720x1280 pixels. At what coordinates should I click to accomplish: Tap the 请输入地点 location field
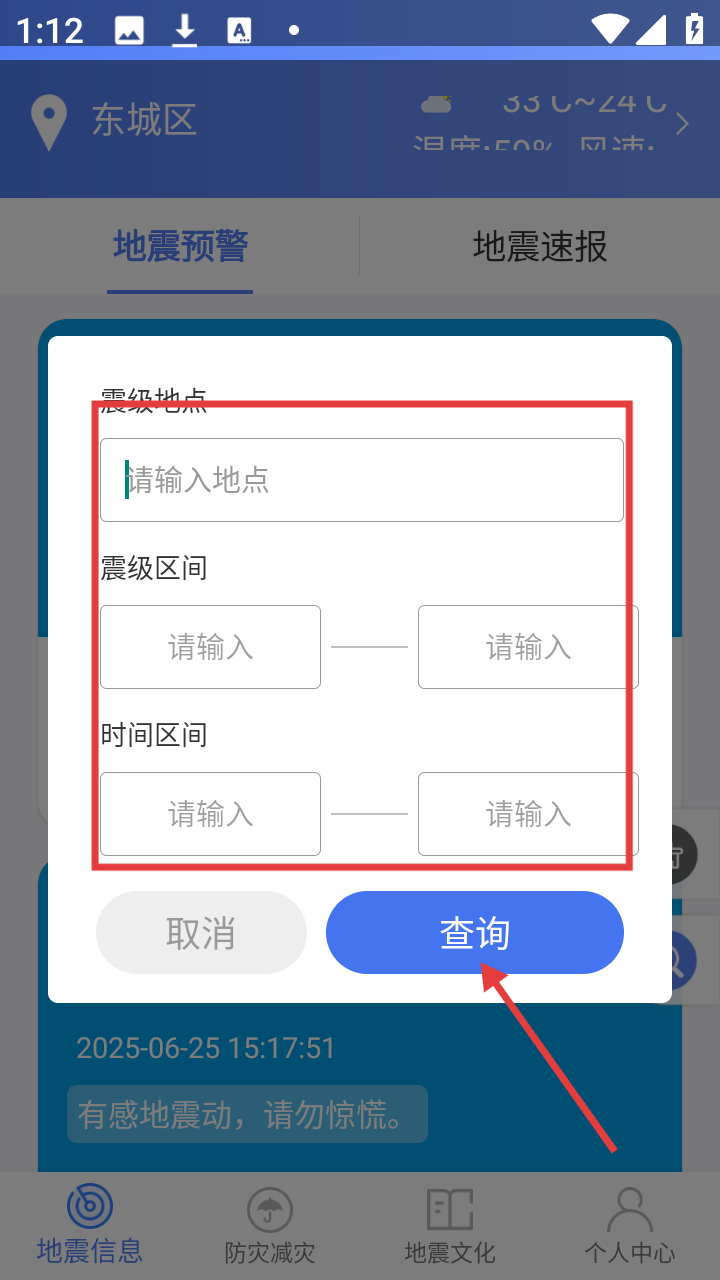click(x=362, y=480)
